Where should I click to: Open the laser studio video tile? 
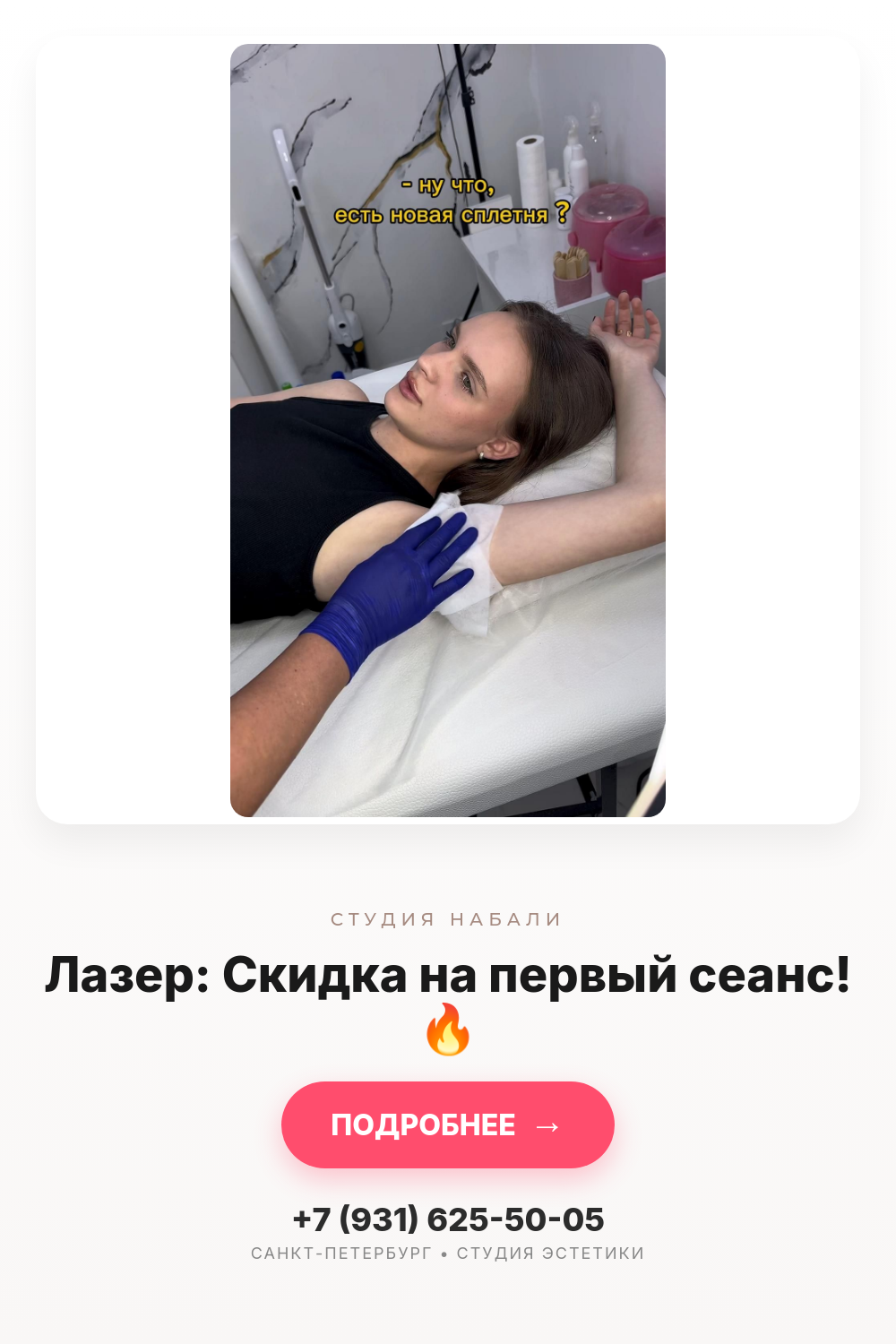tap(448, 430)
